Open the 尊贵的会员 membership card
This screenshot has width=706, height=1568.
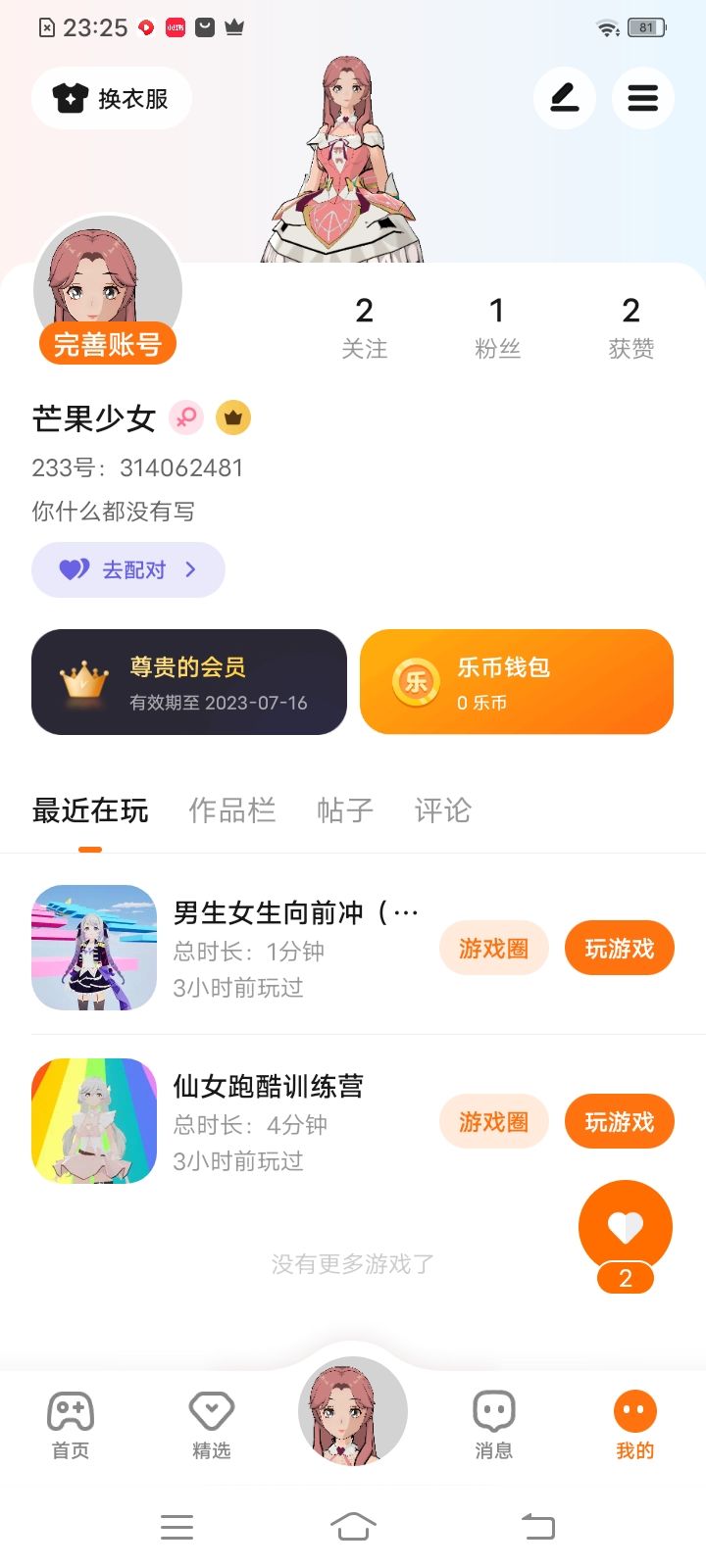[x=189, y=682]
